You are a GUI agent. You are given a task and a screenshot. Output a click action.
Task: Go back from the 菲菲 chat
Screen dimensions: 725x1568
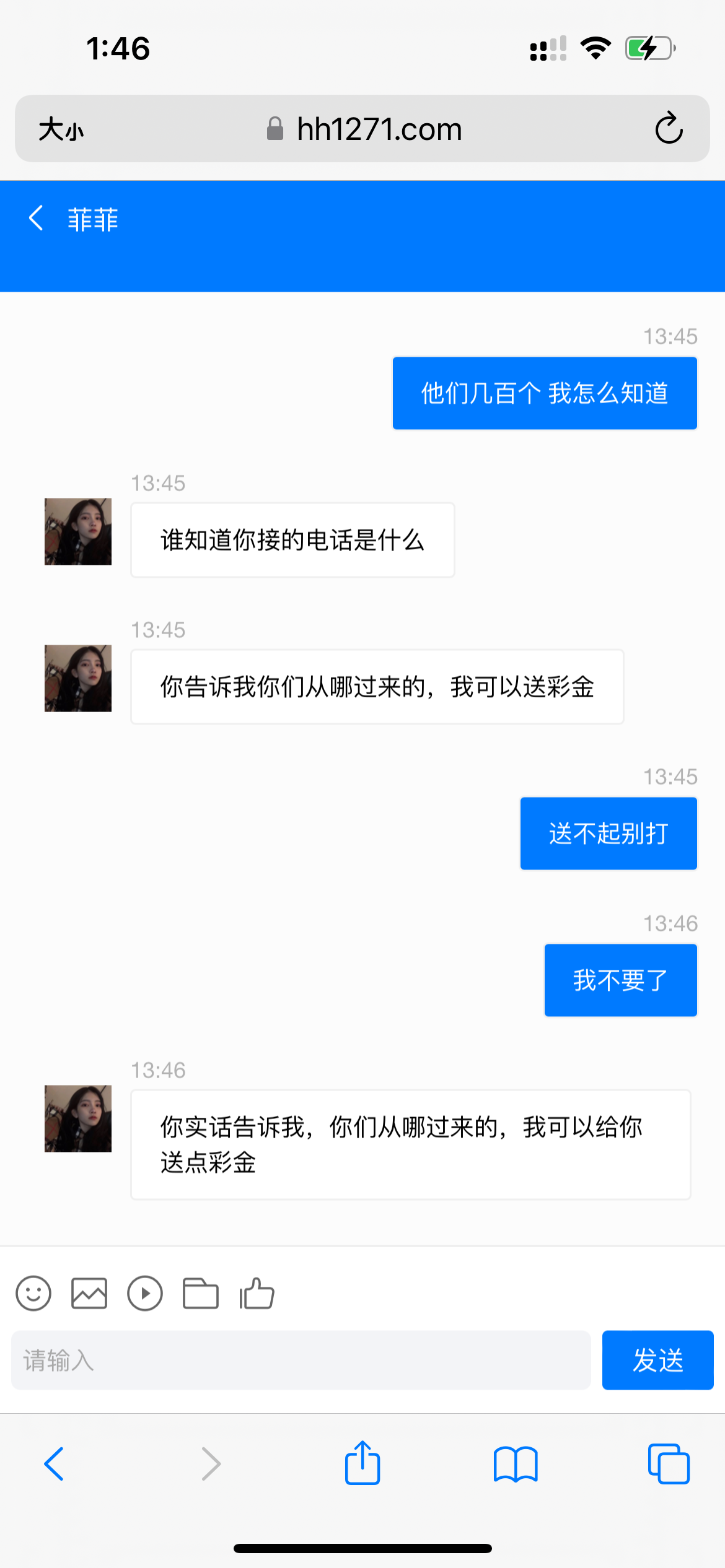click(37, 219)
